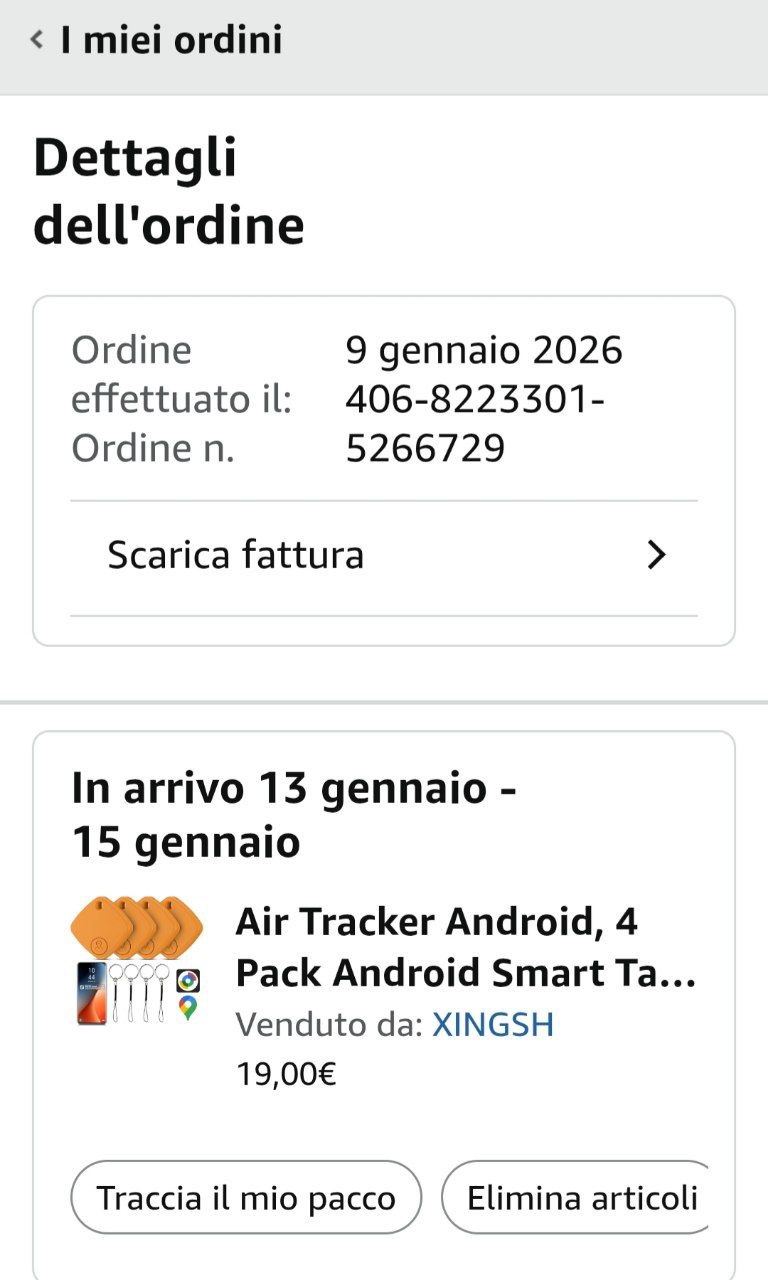Open Scarica fattura row
The height and width of the screenshot is (1280, 768).
click(x=384, y=555)
